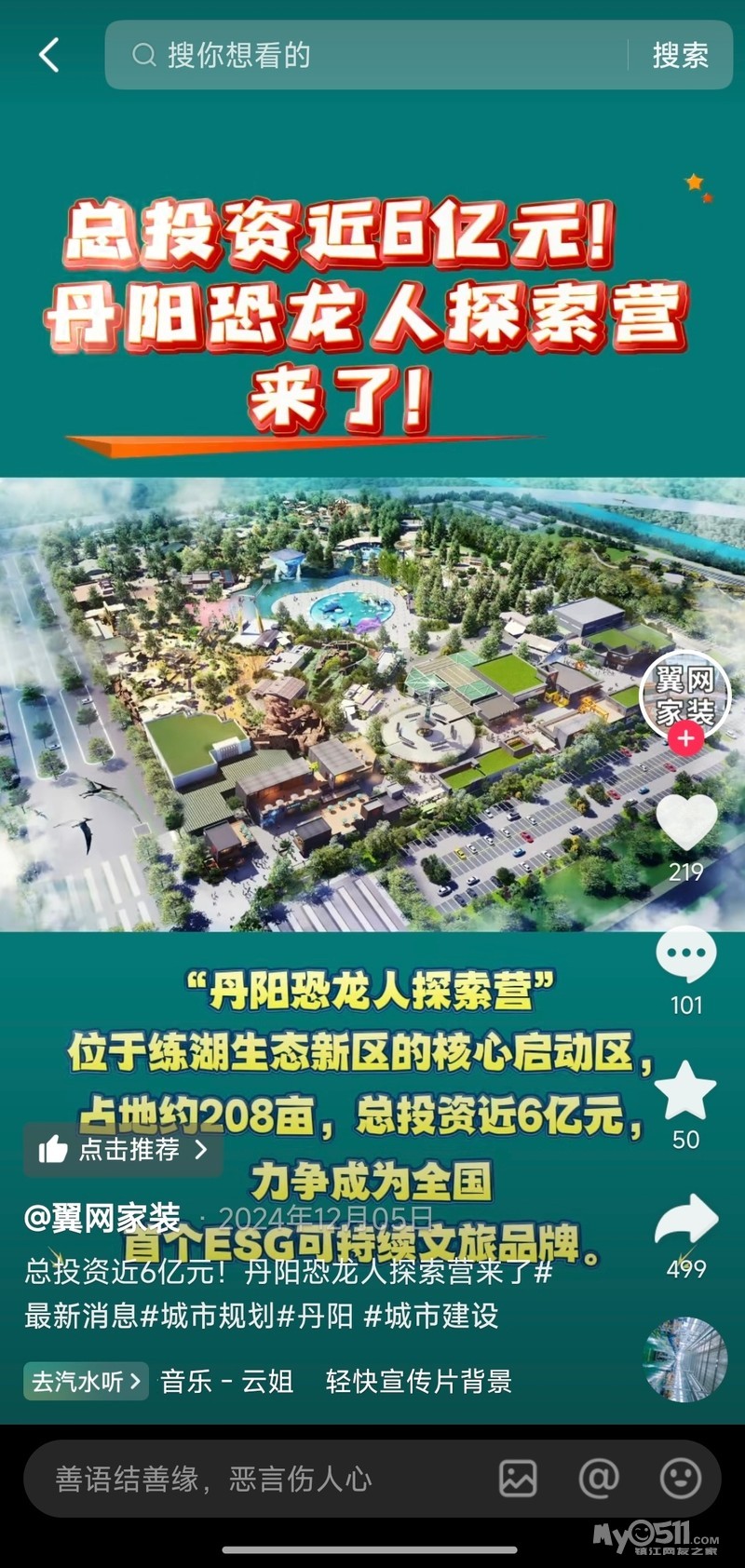Mention someone with the @ icon

(599, 1479)
